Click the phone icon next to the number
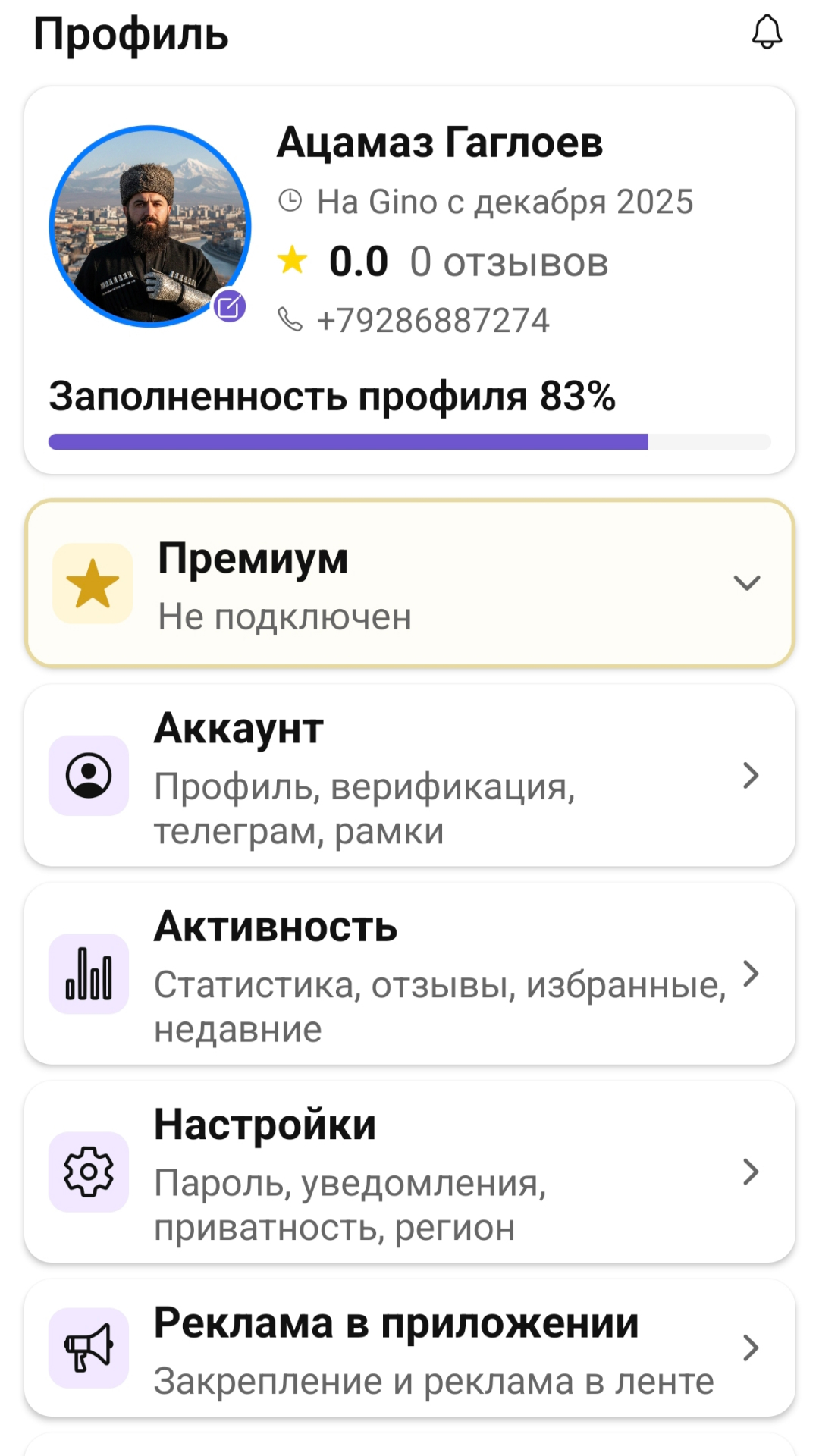Screen dimensions: 819x1456 click(292, 319)
